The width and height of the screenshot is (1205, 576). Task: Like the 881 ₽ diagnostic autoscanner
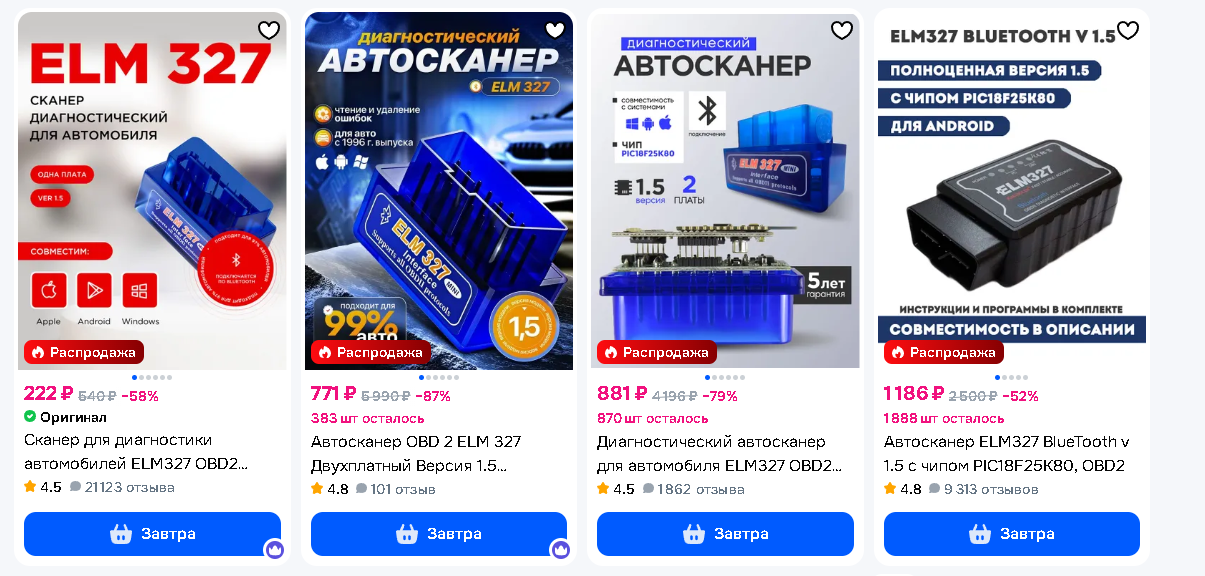point(841,30)
